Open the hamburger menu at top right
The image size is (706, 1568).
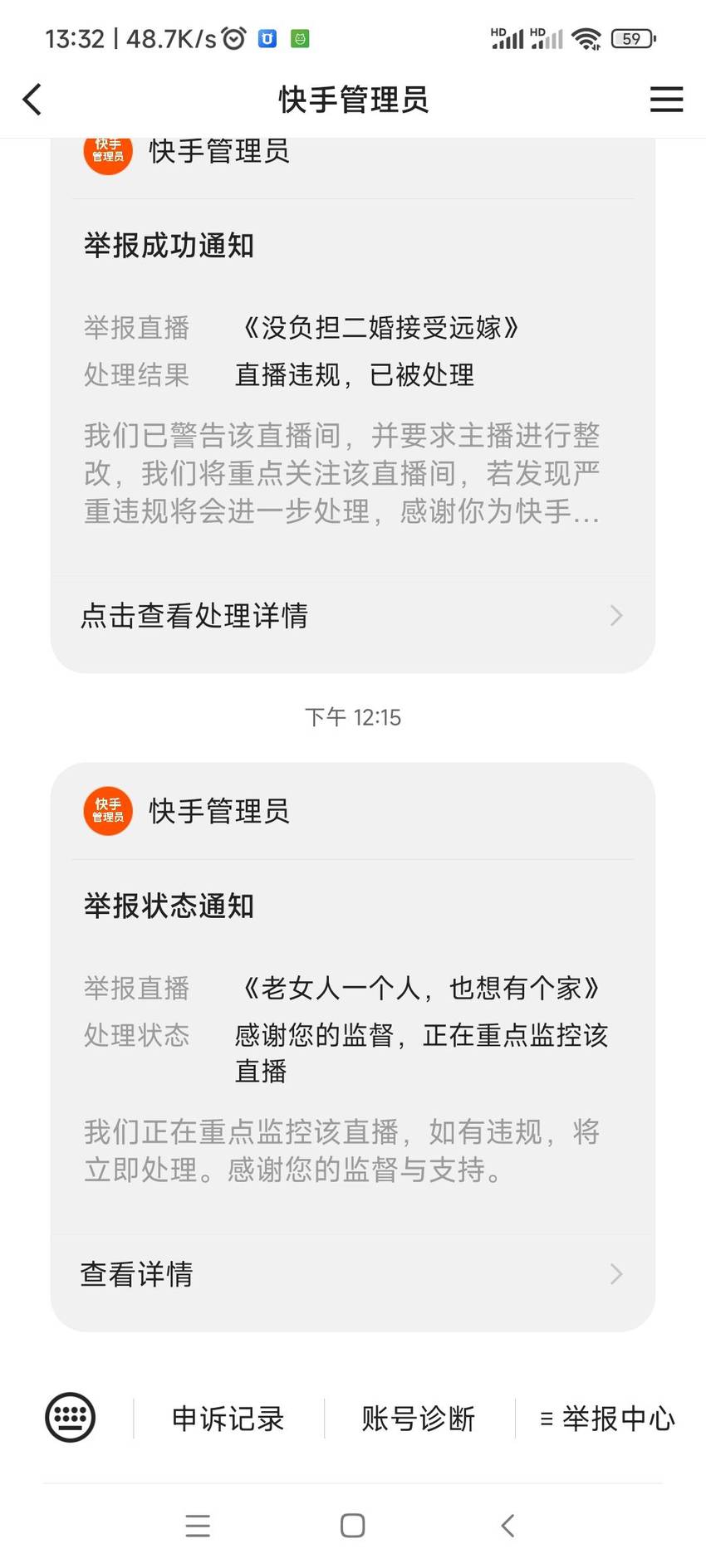666,100
